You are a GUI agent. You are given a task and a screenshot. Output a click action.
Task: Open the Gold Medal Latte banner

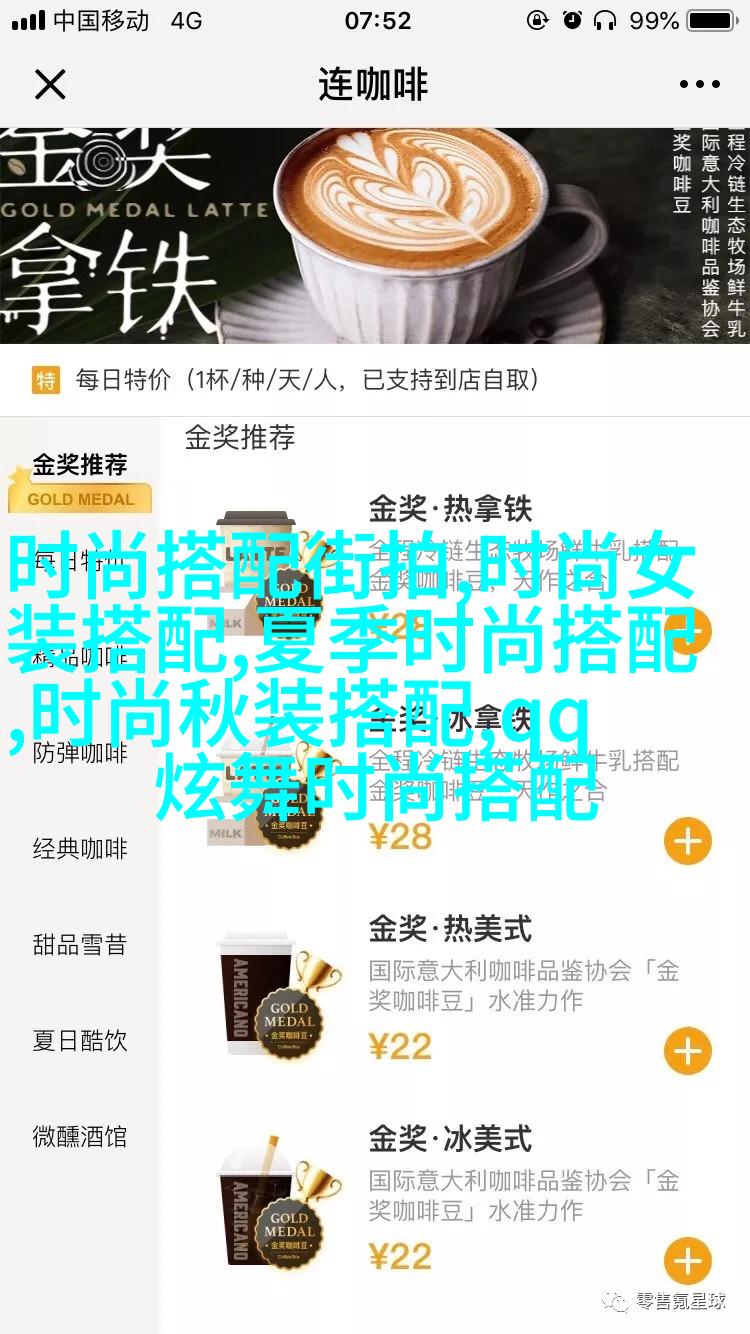pos(375,235)
